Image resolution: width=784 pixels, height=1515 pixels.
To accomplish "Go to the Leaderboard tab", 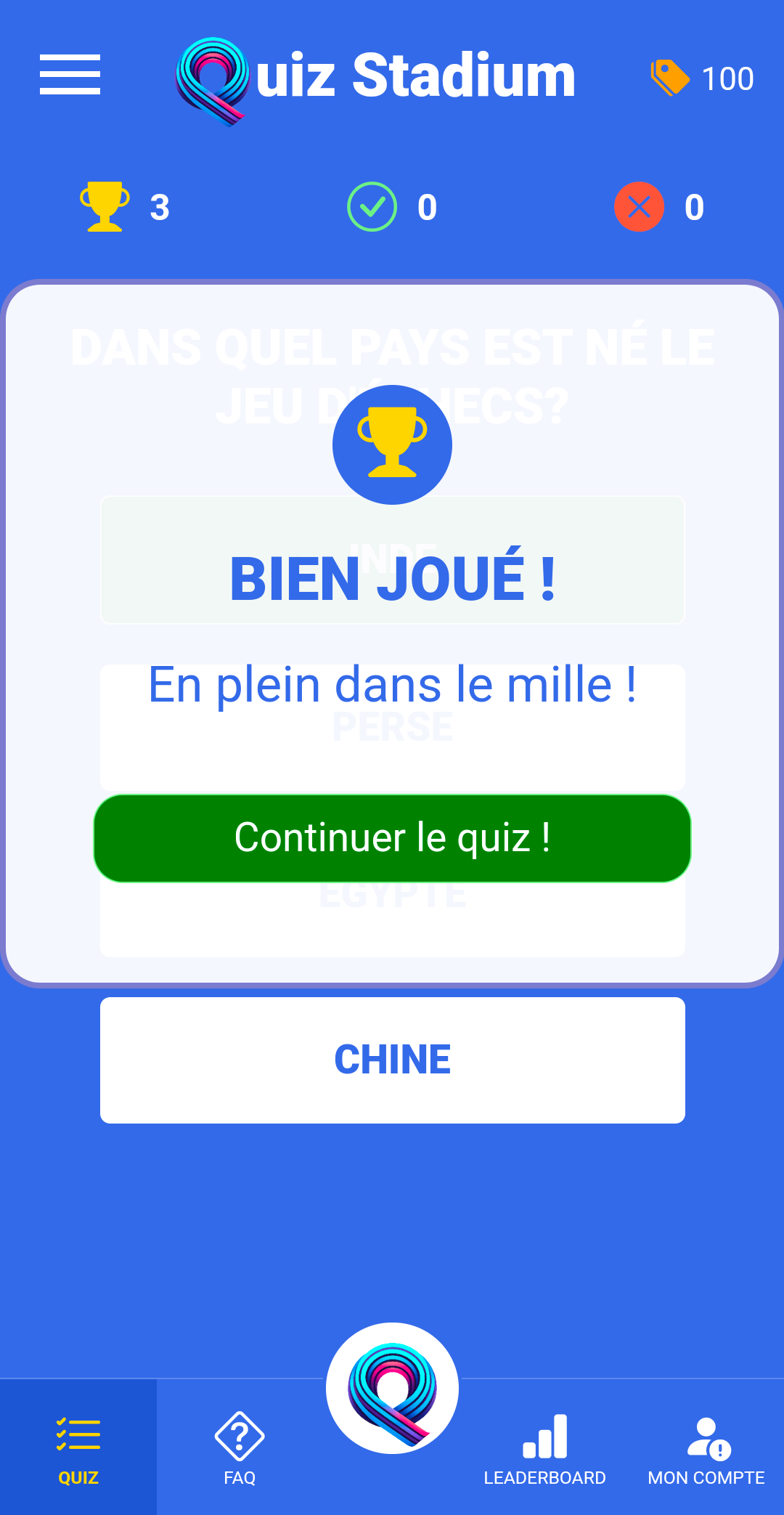I will [x=544, y=1447].
